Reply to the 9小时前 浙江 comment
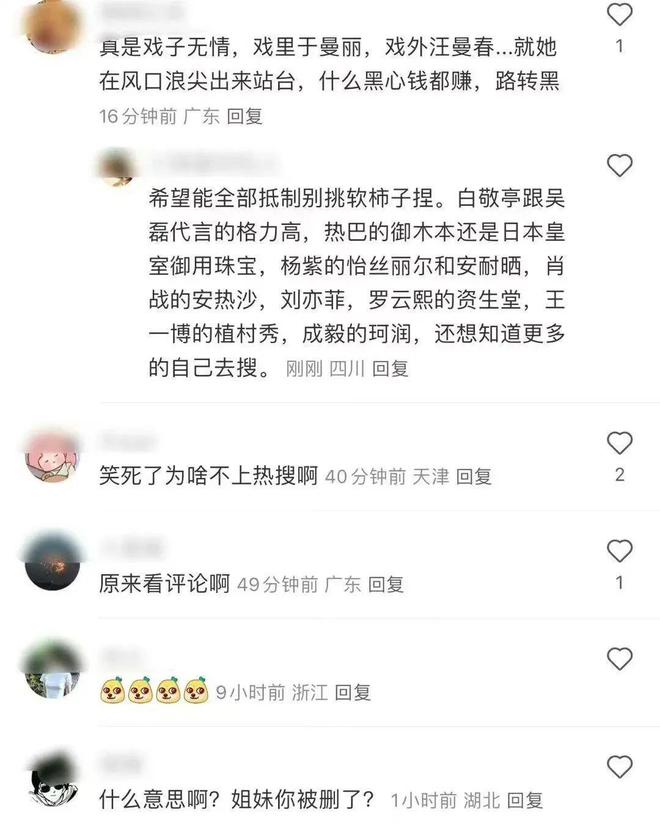Image resolution: width=660 pixels, height=832 pixels. pos(353,691)
